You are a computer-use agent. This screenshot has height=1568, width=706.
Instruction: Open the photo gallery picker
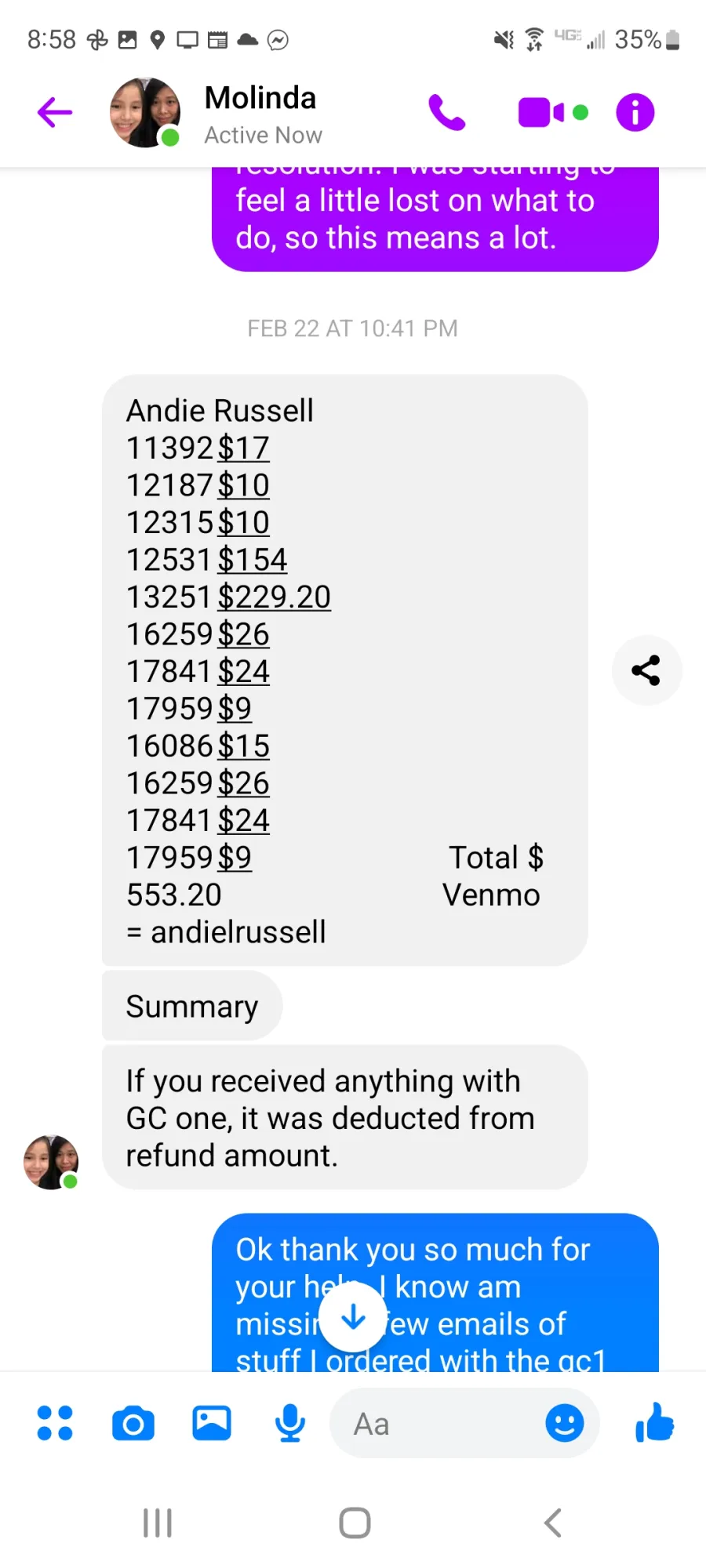tap(212, 1423)
